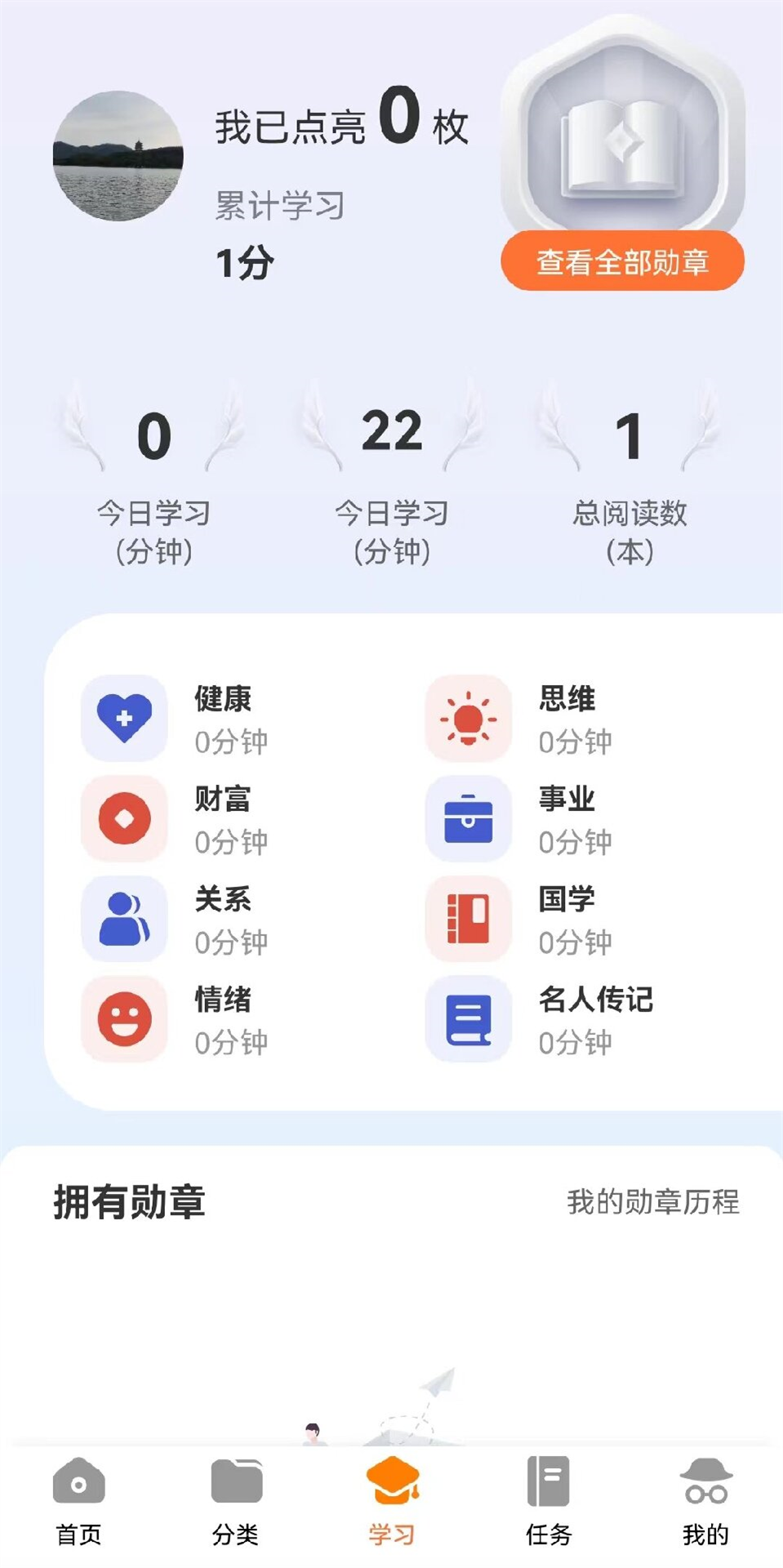Tap 查看全部勋章 button

point(622,261)
